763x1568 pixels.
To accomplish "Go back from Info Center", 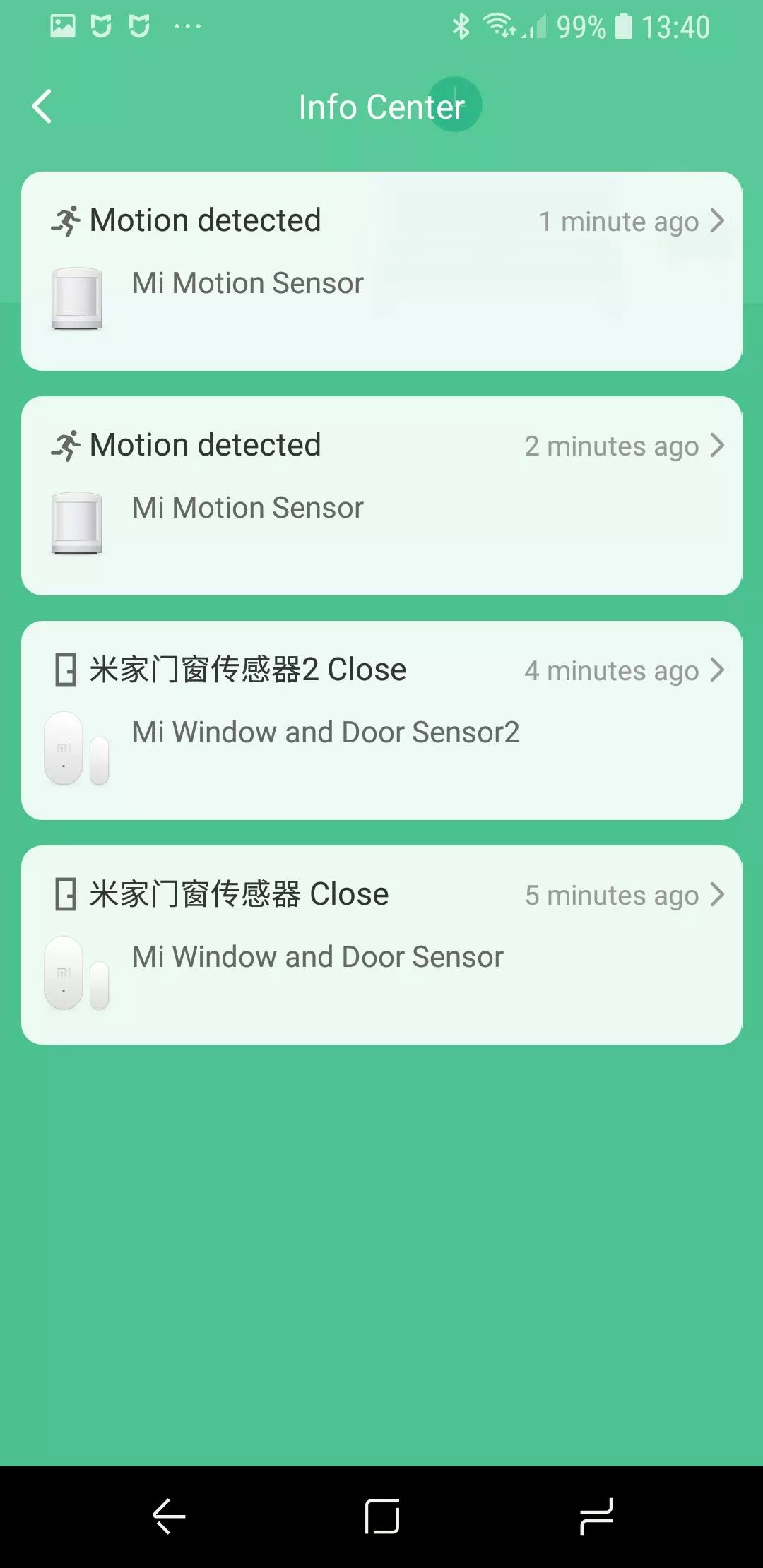I will pos(42,107).
